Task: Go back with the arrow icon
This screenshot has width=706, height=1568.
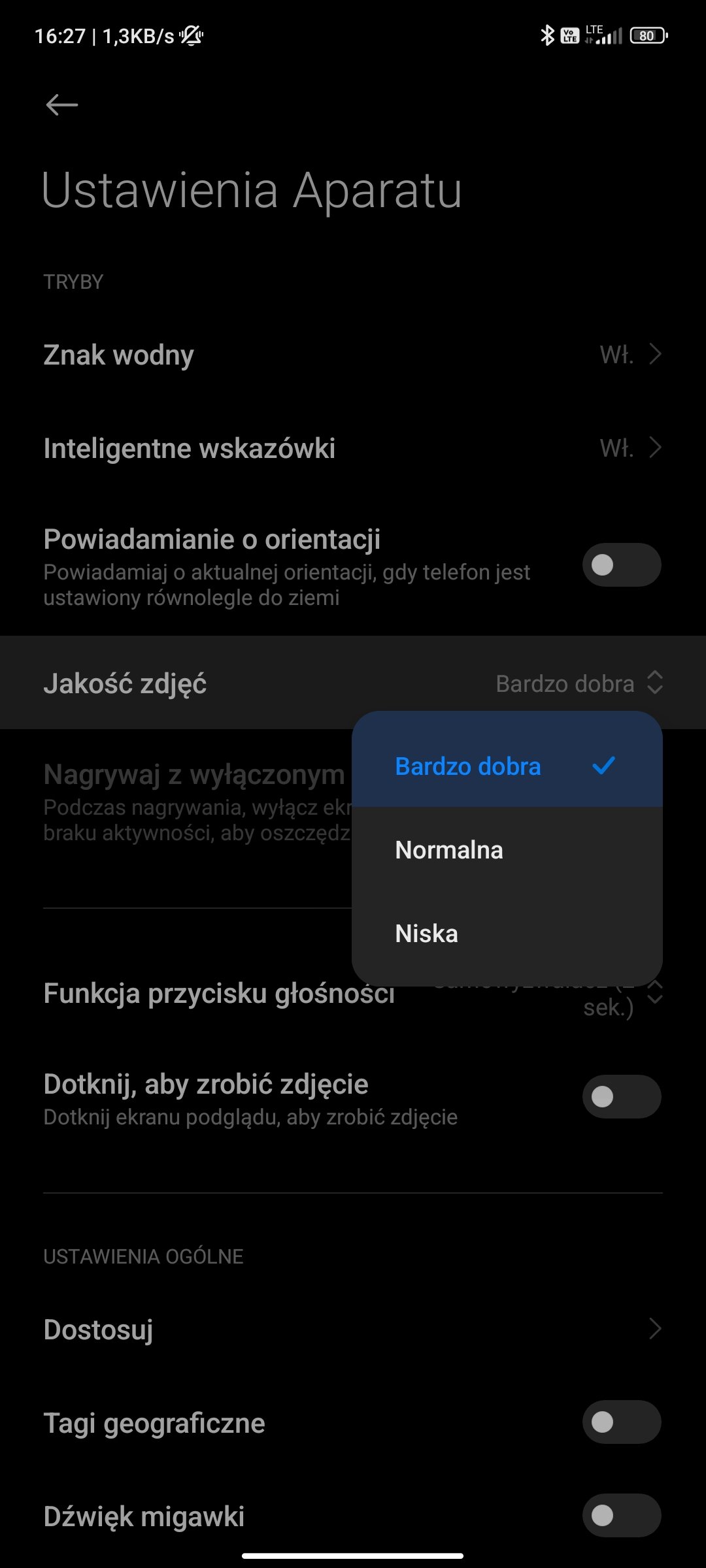Action: [62, 105]
